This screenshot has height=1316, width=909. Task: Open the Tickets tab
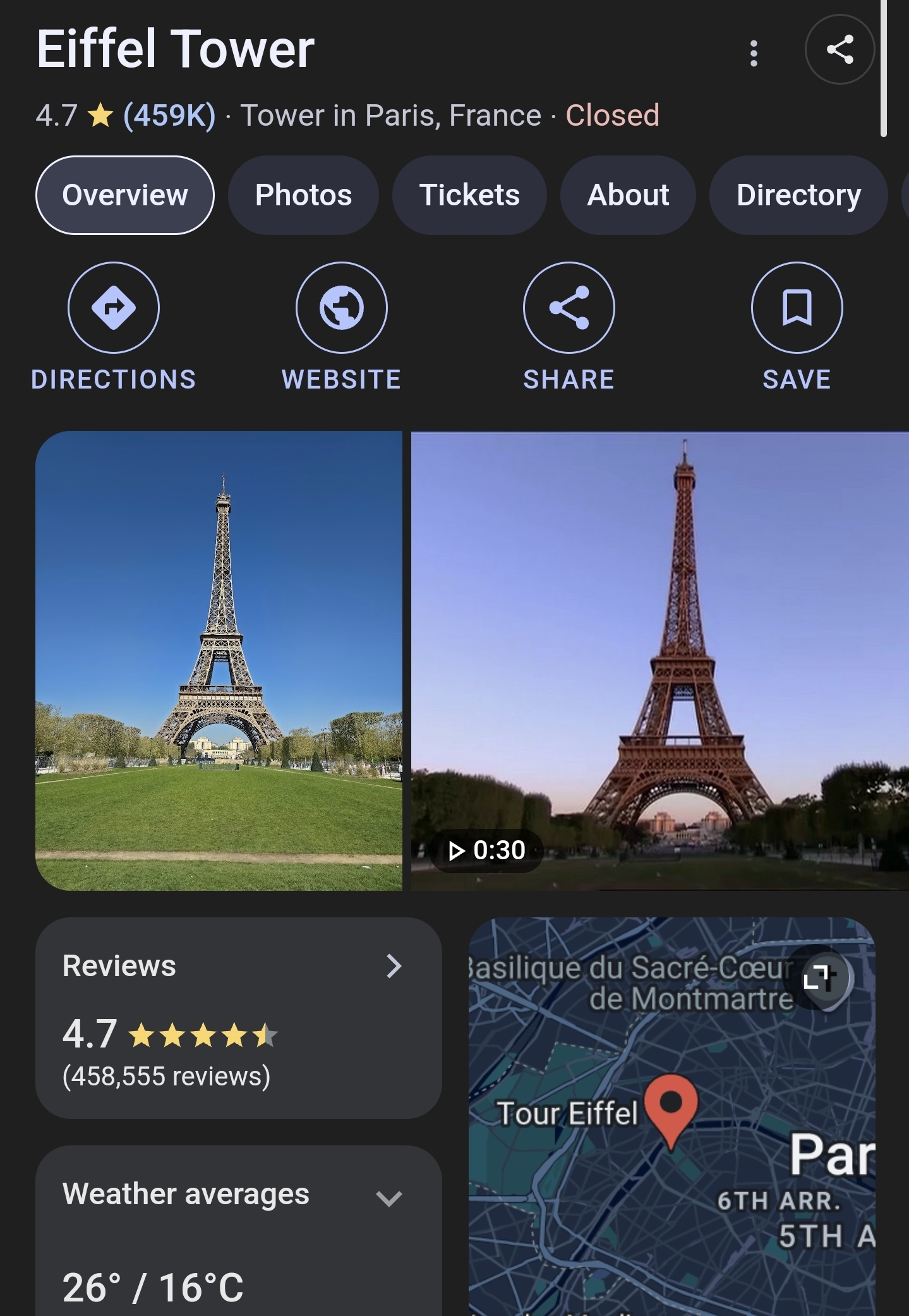(469, 195)
